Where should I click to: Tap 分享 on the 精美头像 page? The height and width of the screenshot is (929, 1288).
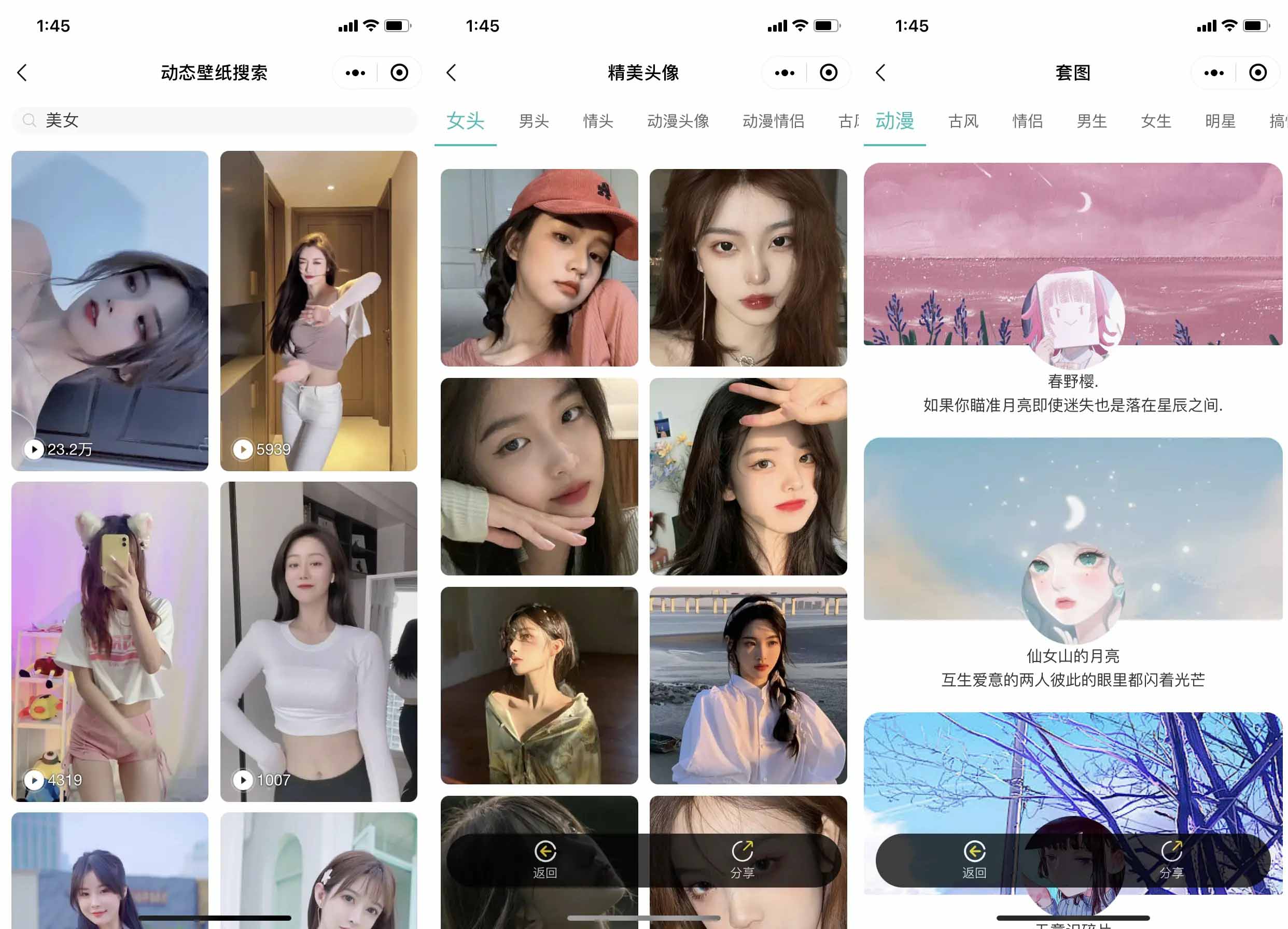tap(741, 860)
